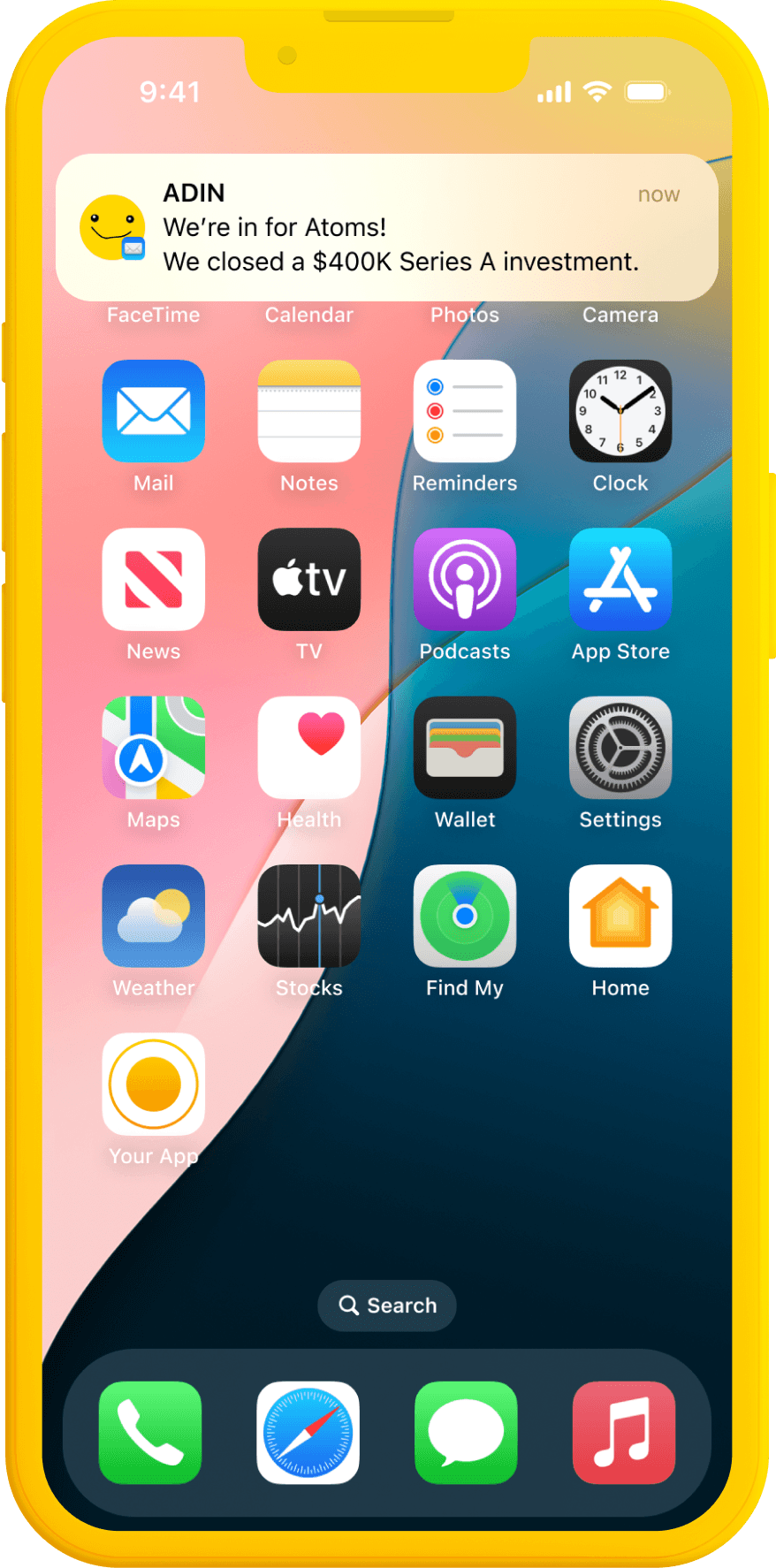This screenshot has width=776, height=1568.
Task: Launch the Health app
Action: click(309, 748)
